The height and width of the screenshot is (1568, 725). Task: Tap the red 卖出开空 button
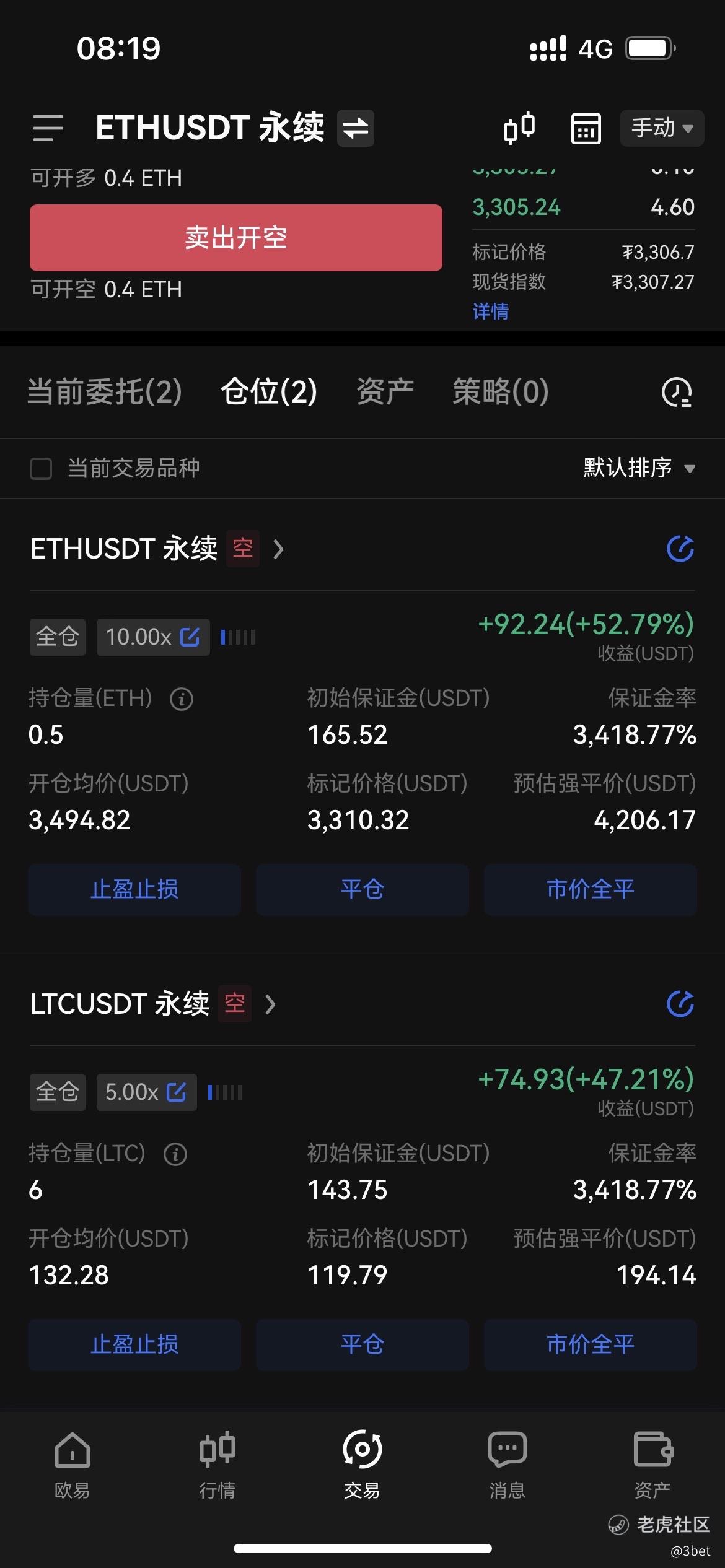coord(236,238)
